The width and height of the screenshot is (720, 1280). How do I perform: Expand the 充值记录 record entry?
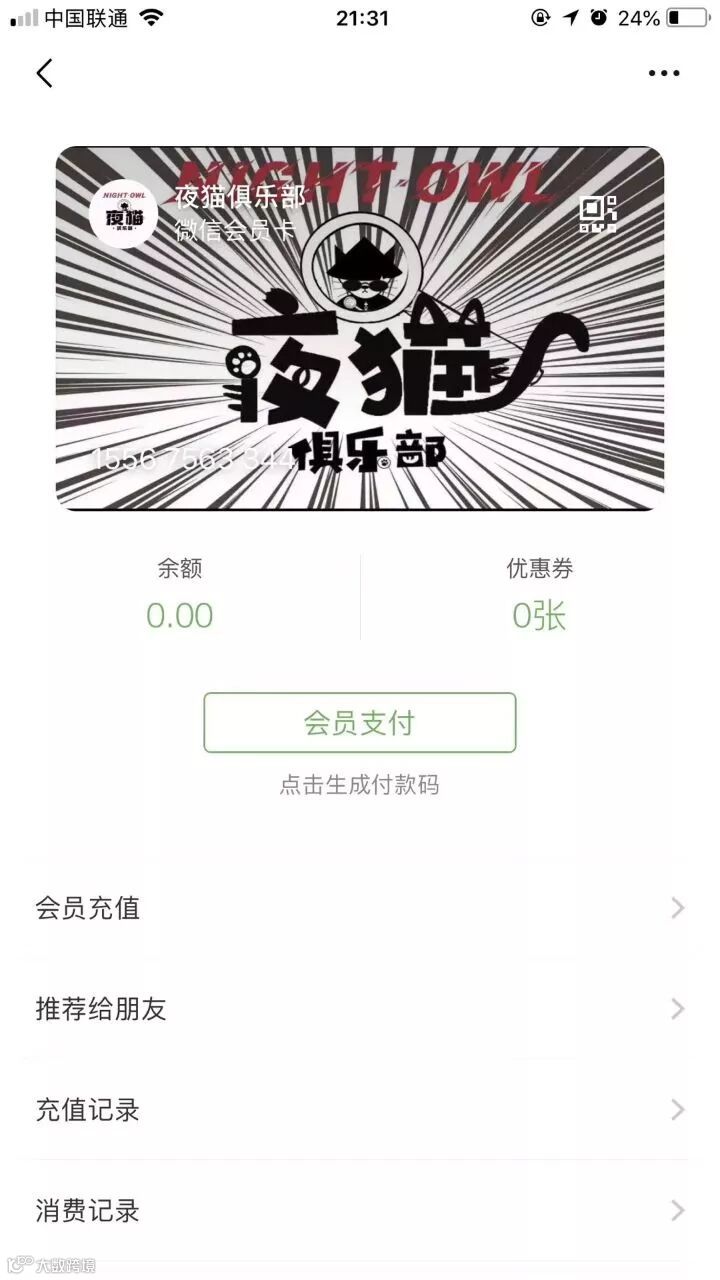tap(360, 1110)
